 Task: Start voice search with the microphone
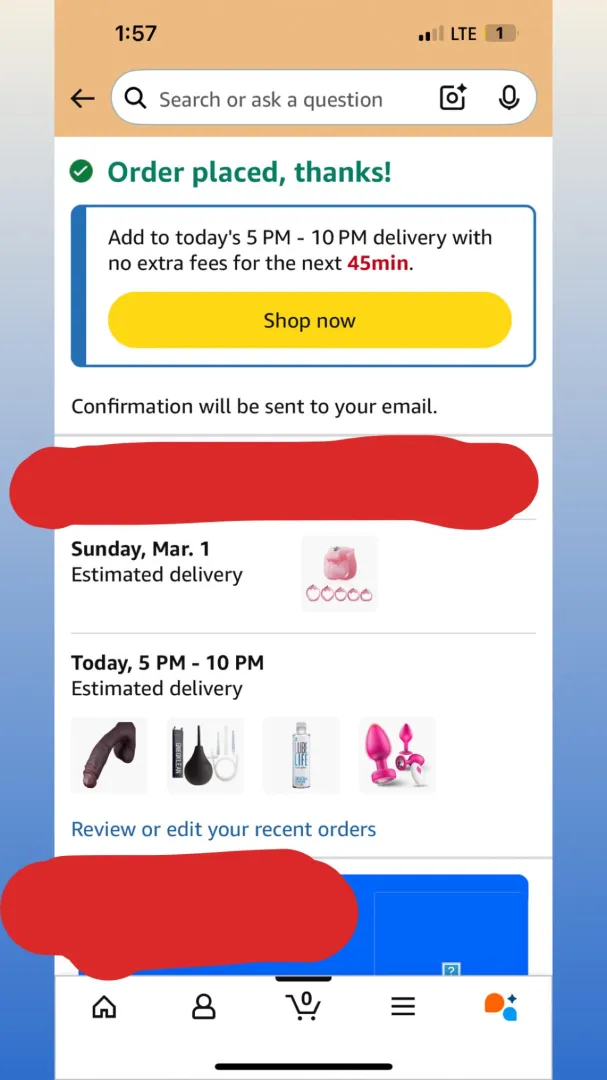(508, 98)
